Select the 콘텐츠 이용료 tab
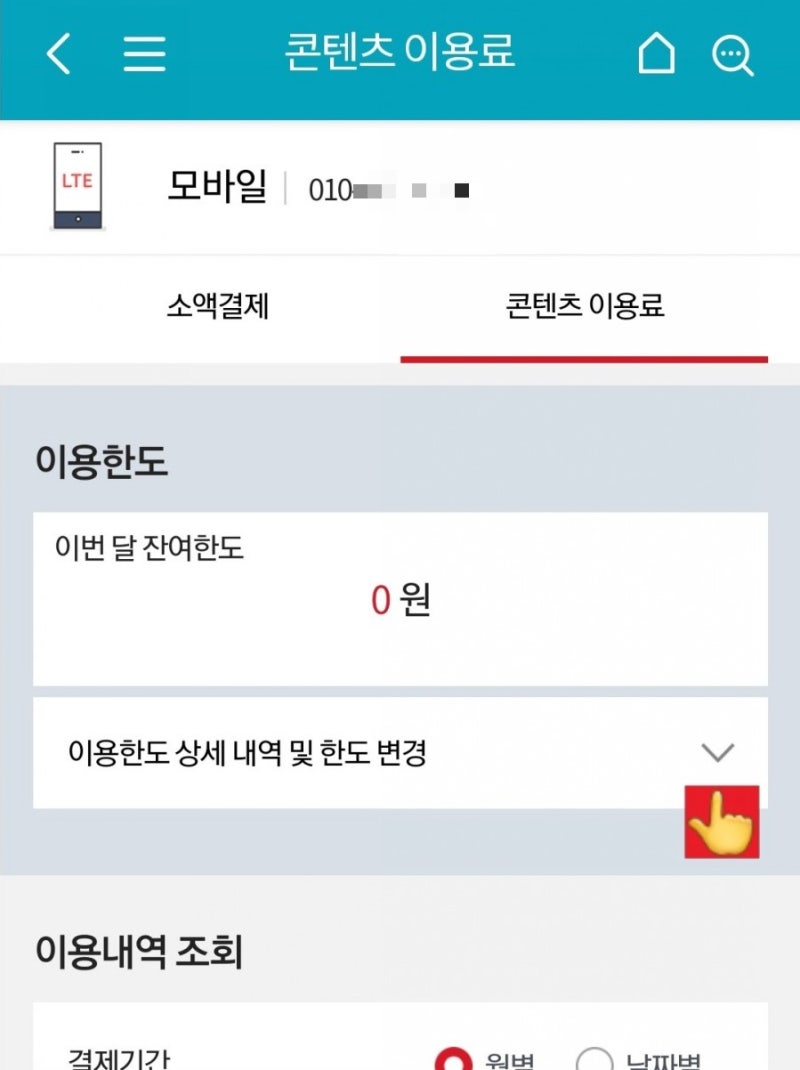 (x=585, y=306)
